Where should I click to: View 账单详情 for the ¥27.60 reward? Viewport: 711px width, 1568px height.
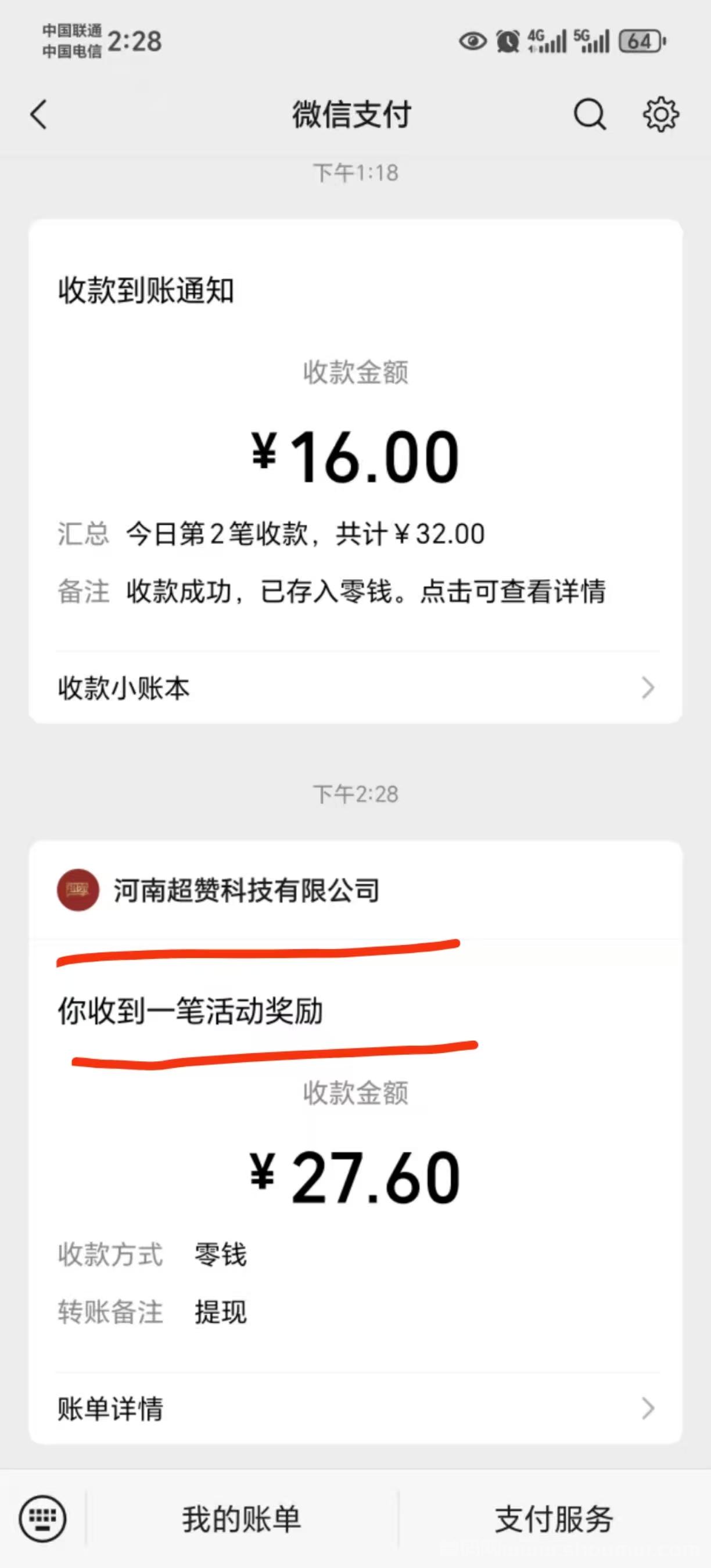(x=355, y=1408)
